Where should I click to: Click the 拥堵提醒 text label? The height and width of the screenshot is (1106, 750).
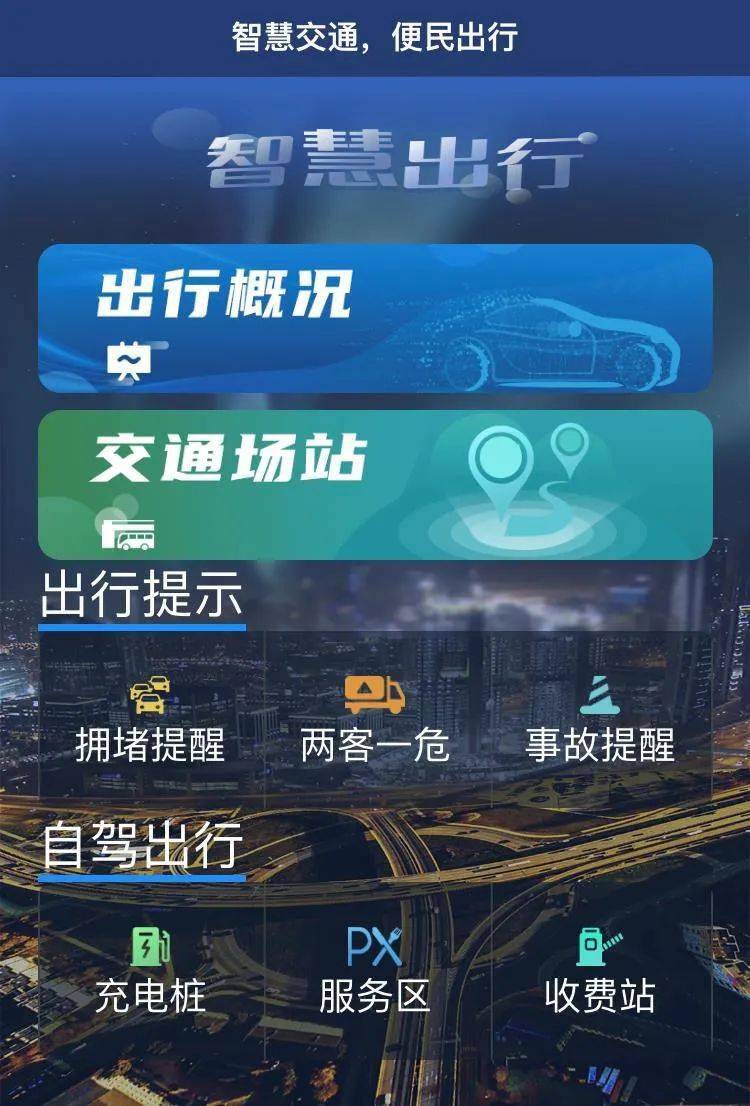click(x=151, y=743)
